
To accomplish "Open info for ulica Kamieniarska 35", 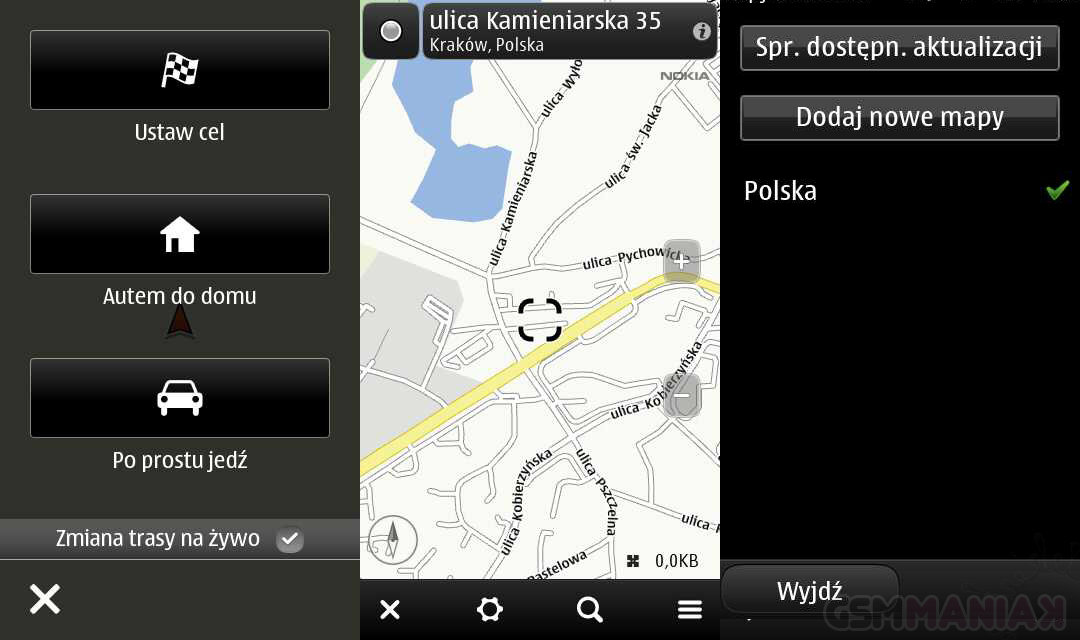I will pyautogui.click(x=701, y=31).
